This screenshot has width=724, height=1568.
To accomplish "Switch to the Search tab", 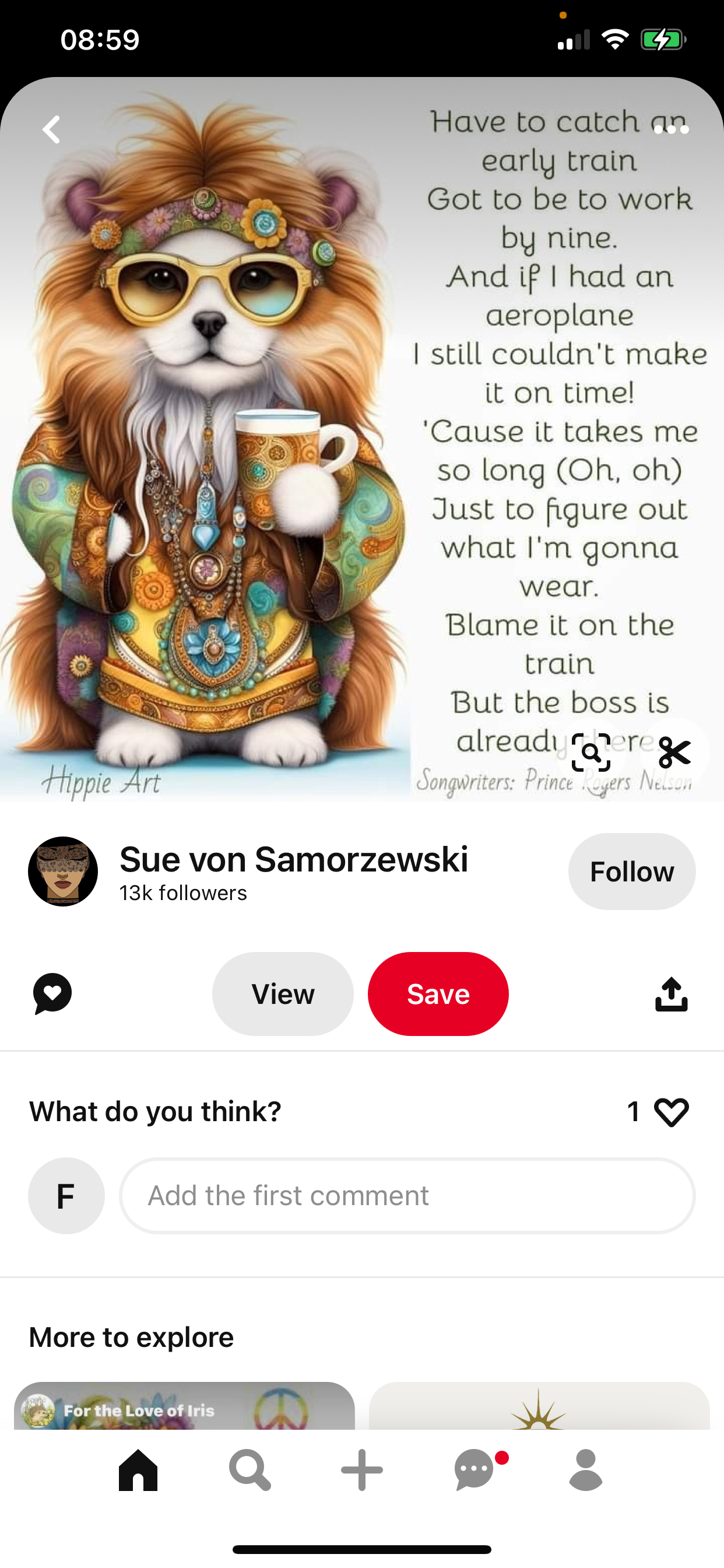I will (x=249, y=1471).
